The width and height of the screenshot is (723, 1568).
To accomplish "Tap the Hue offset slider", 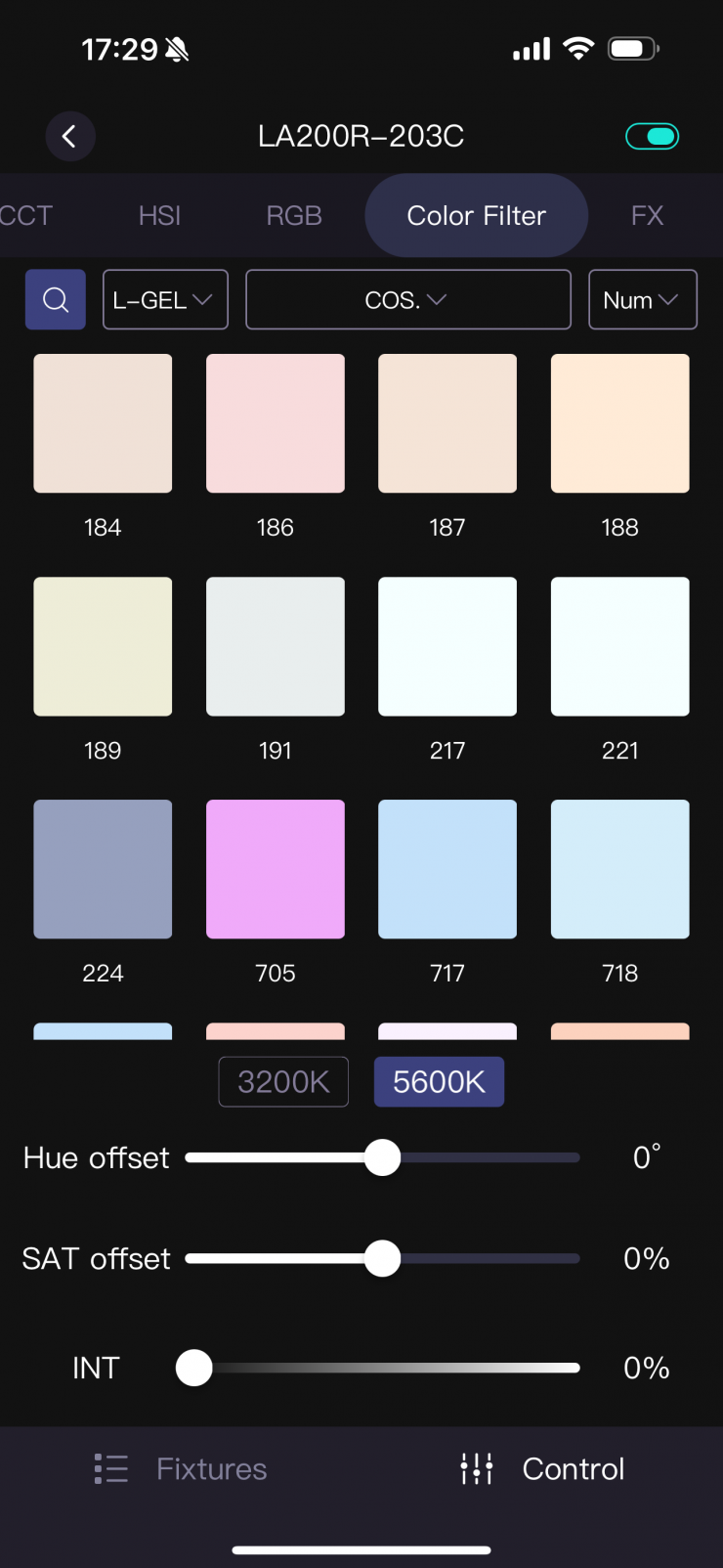I will tap(382, 1157).
